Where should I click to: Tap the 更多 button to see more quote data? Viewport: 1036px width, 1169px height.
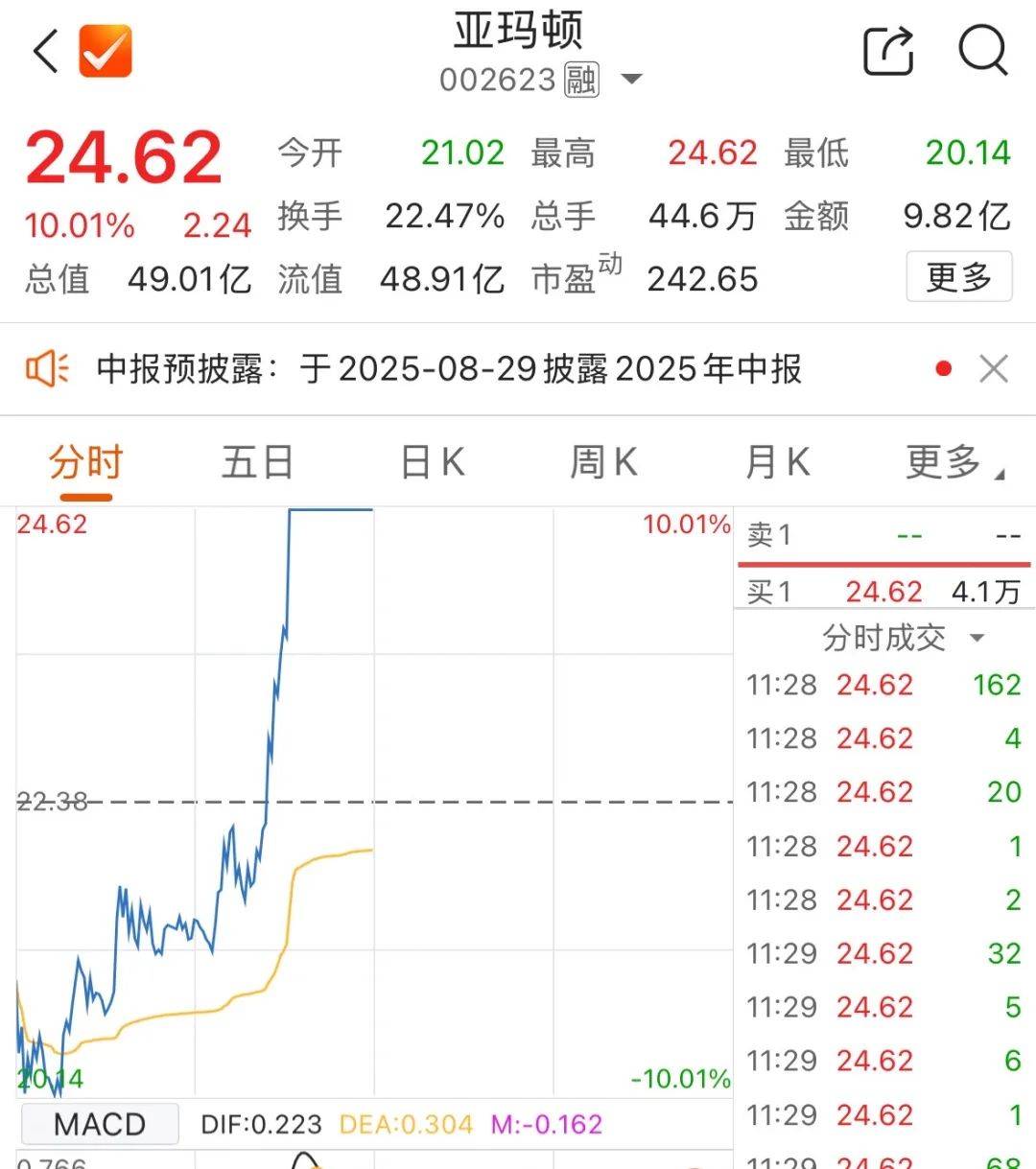point(958,276)
